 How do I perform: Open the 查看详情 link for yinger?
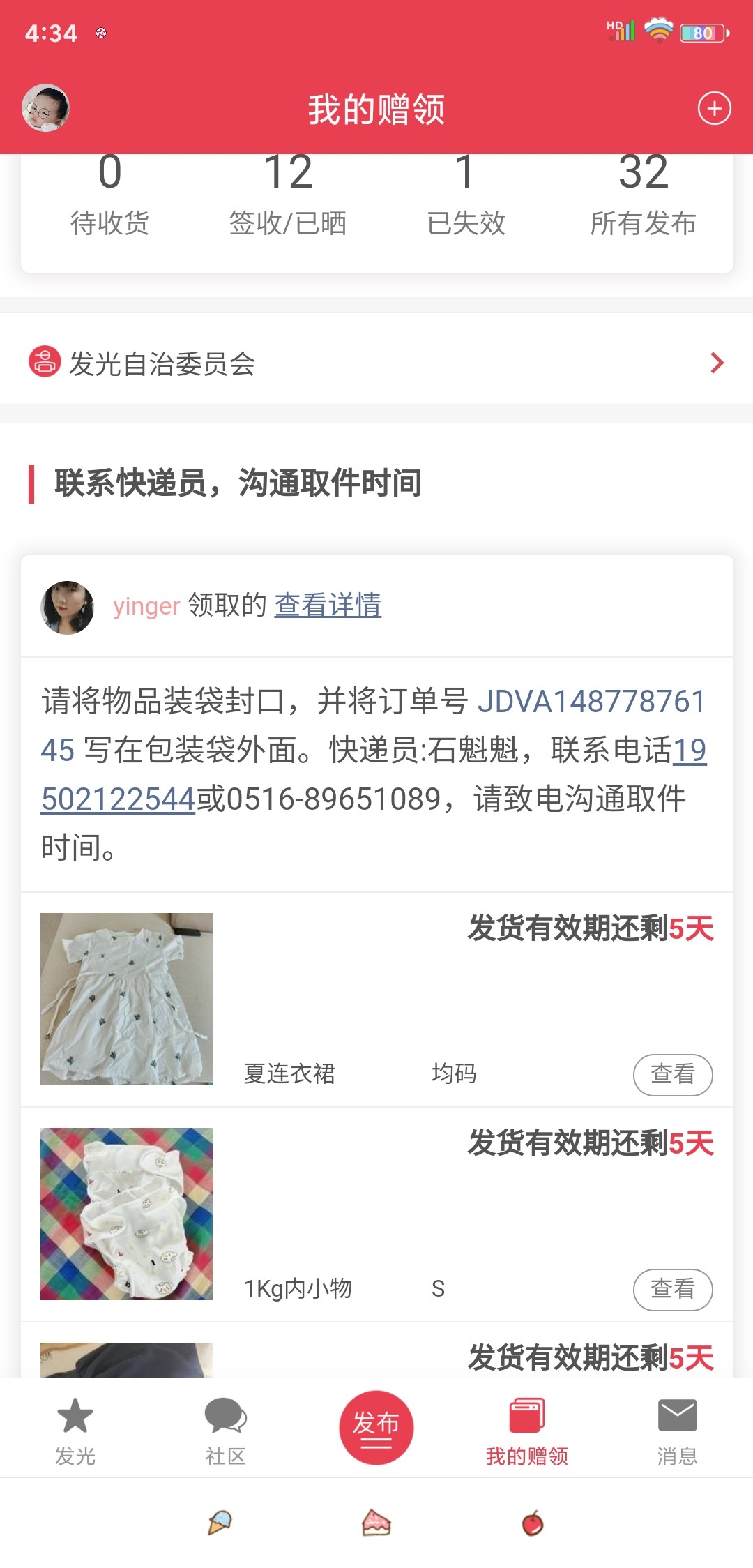(328, 605)
